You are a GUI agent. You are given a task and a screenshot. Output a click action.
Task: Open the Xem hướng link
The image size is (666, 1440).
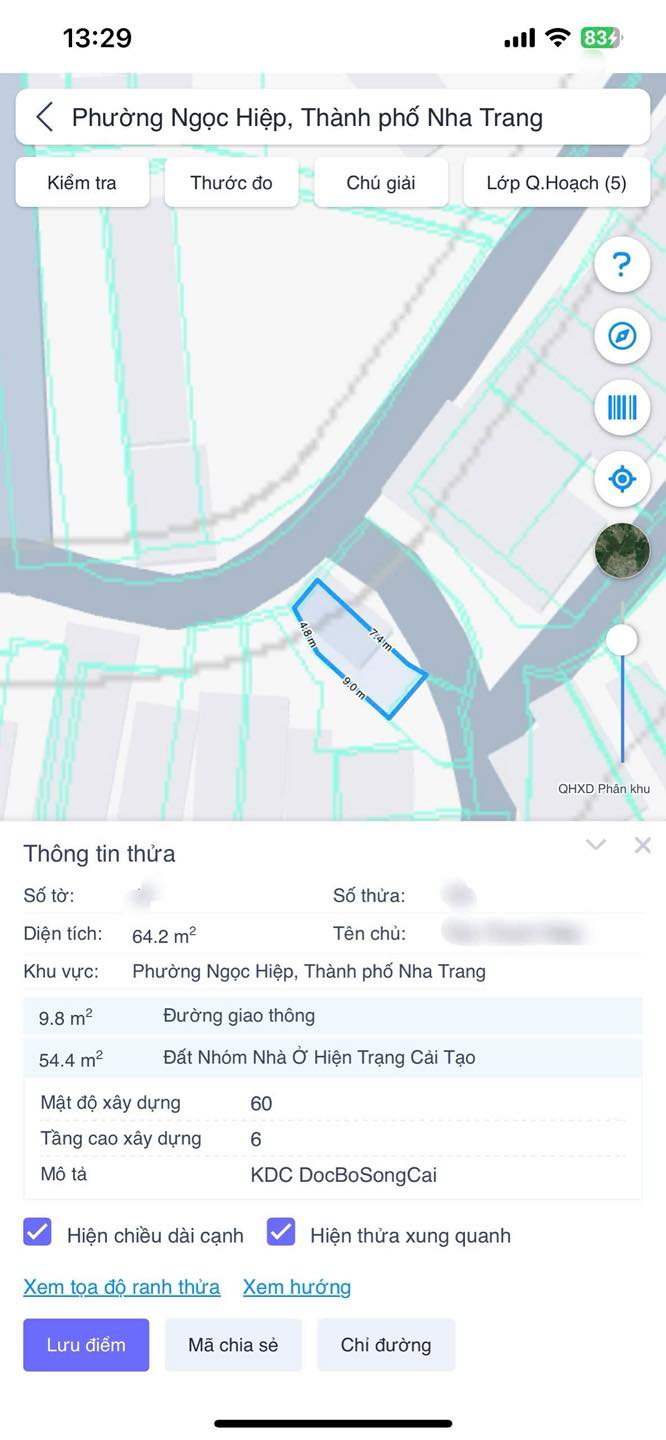[297, 1287]
